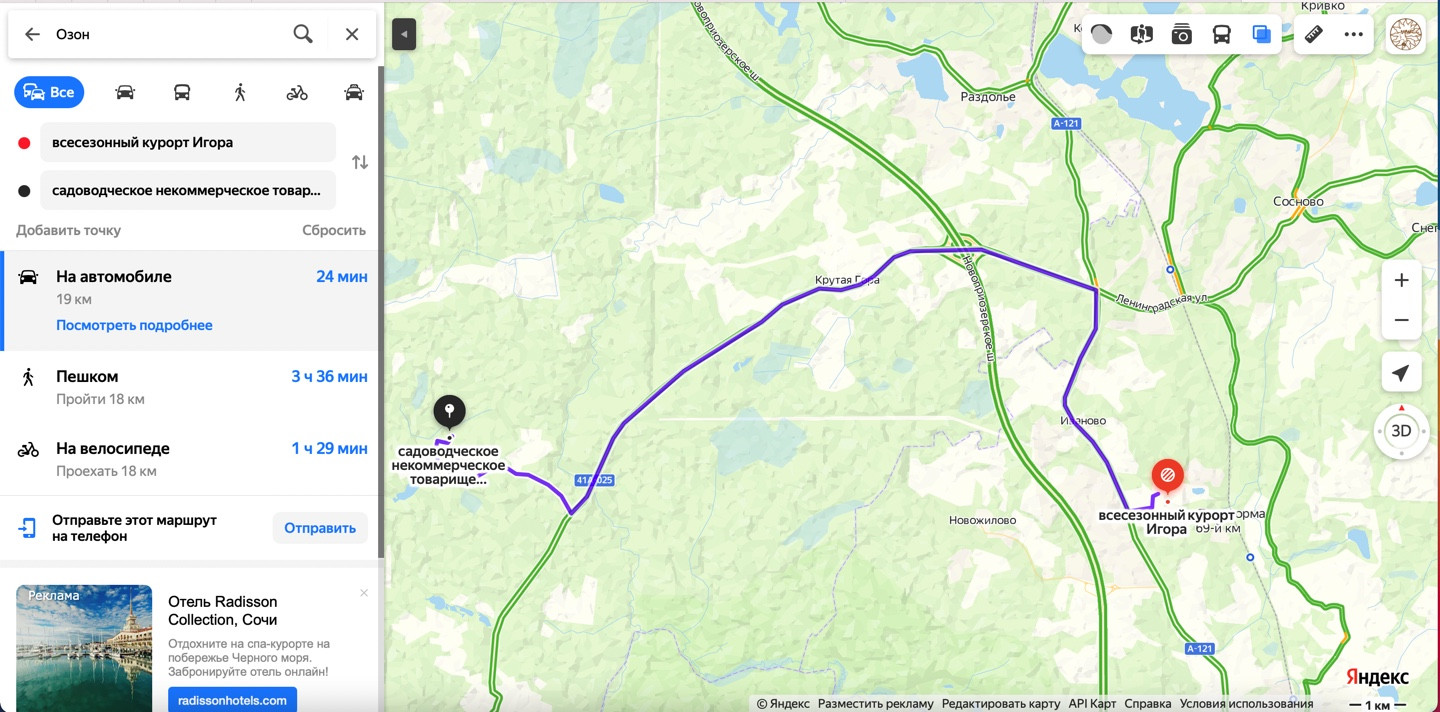Zoom in on the map

1401,280
